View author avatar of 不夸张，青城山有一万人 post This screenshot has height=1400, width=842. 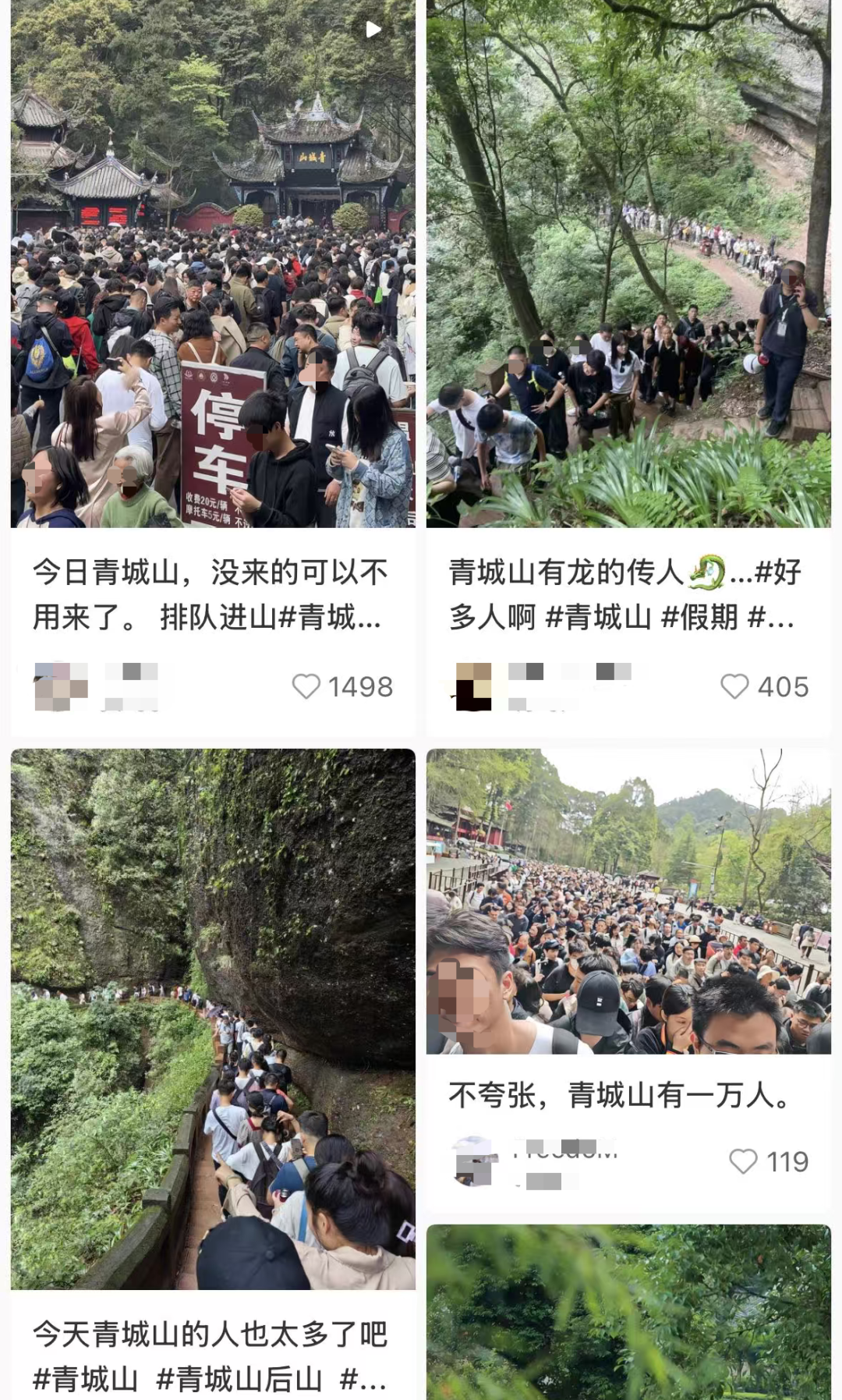(x=476, y=1161)
